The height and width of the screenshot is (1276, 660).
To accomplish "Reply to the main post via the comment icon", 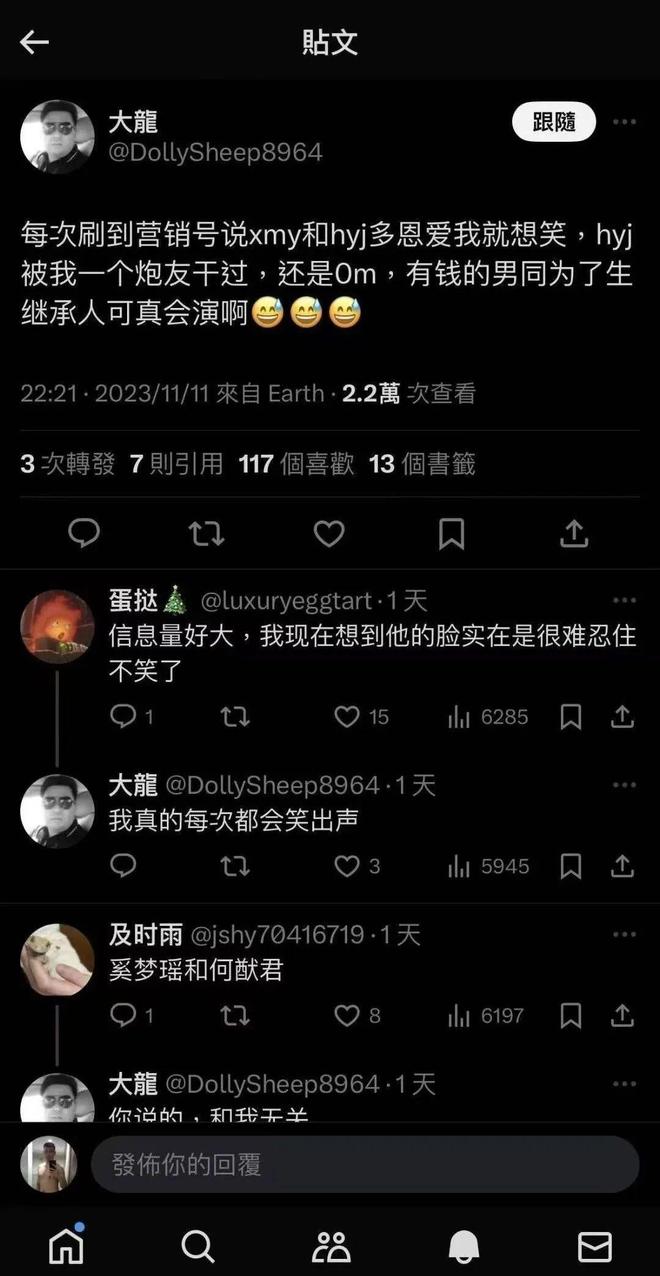I will [84, 533].
